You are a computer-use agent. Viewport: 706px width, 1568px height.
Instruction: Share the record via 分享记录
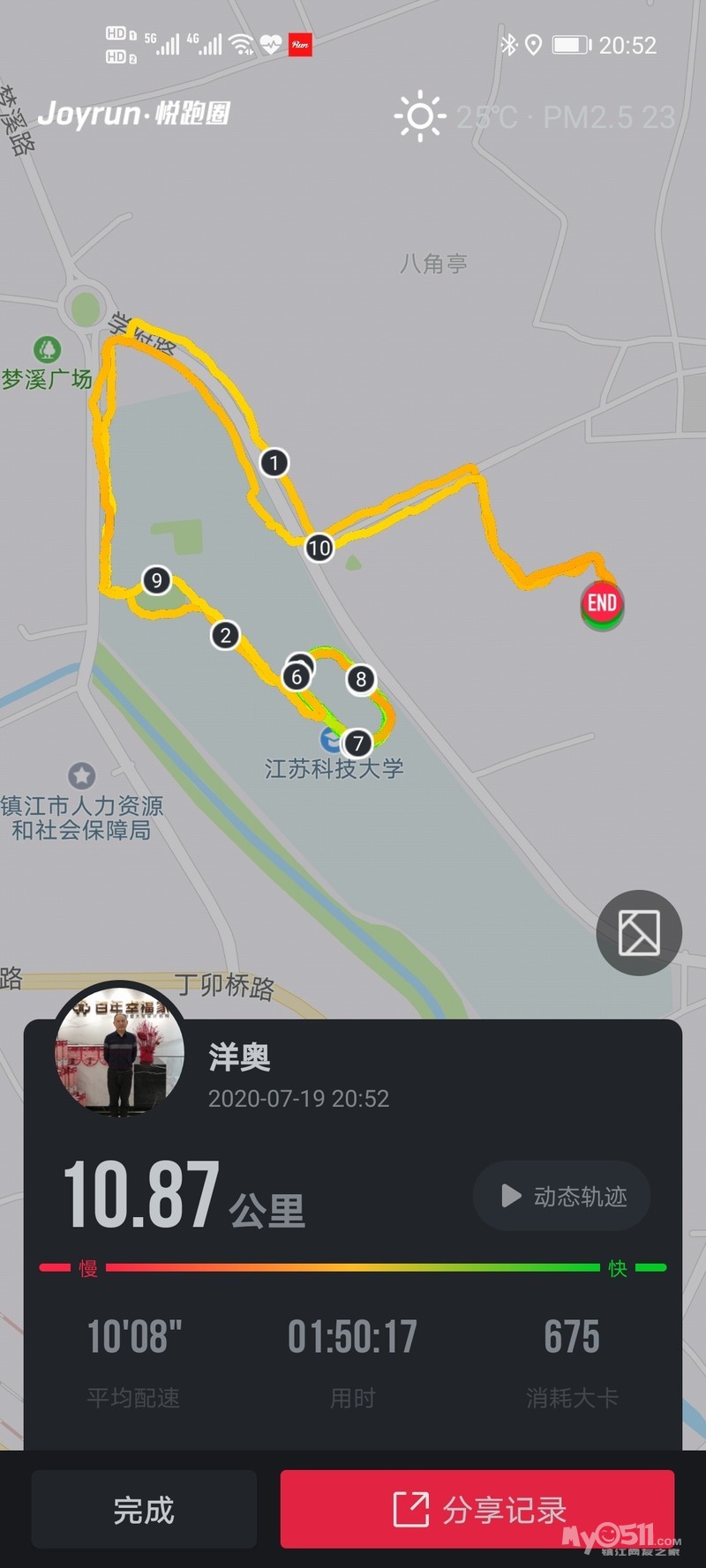click(477, 1510)
